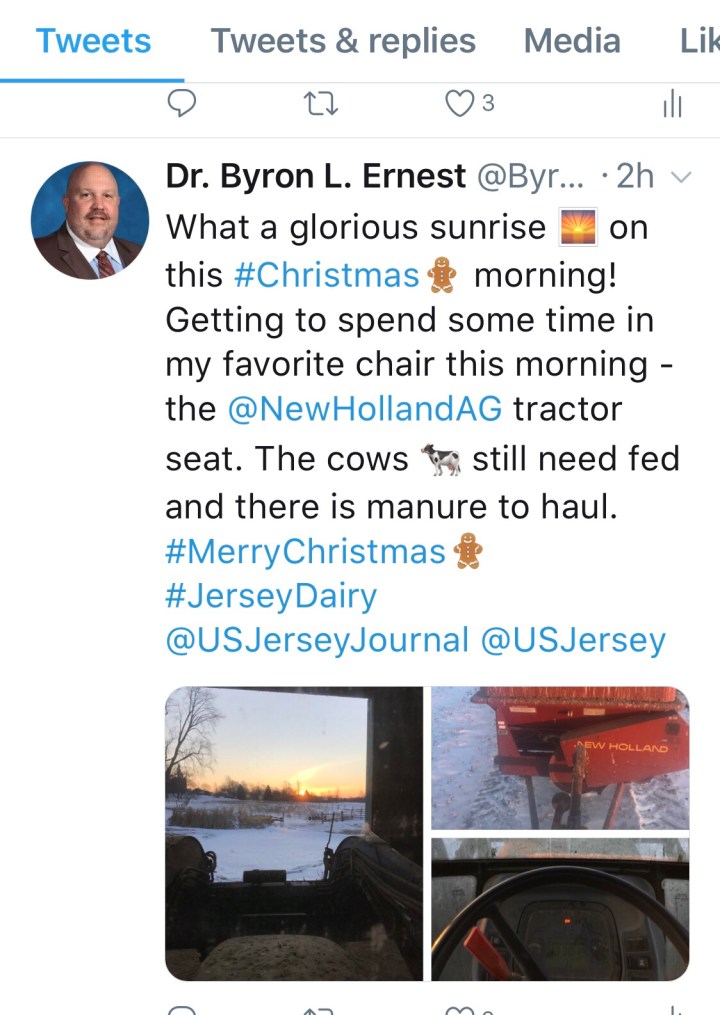720x1015 pixels.
Task: Visit the @USJerseyJournal mention
Action: click(x=316, y=640)
